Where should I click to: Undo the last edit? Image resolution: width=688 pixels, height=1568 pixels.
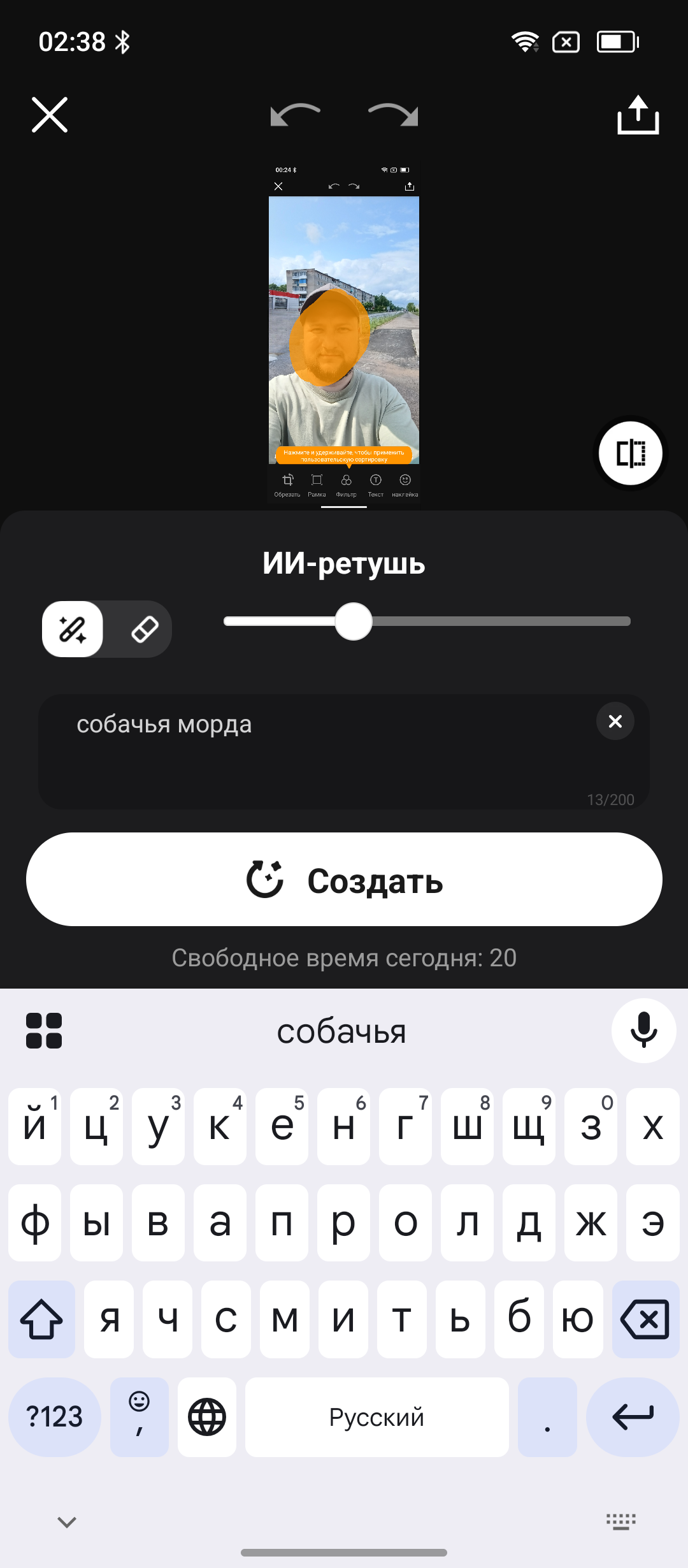[x=295, y=115]
